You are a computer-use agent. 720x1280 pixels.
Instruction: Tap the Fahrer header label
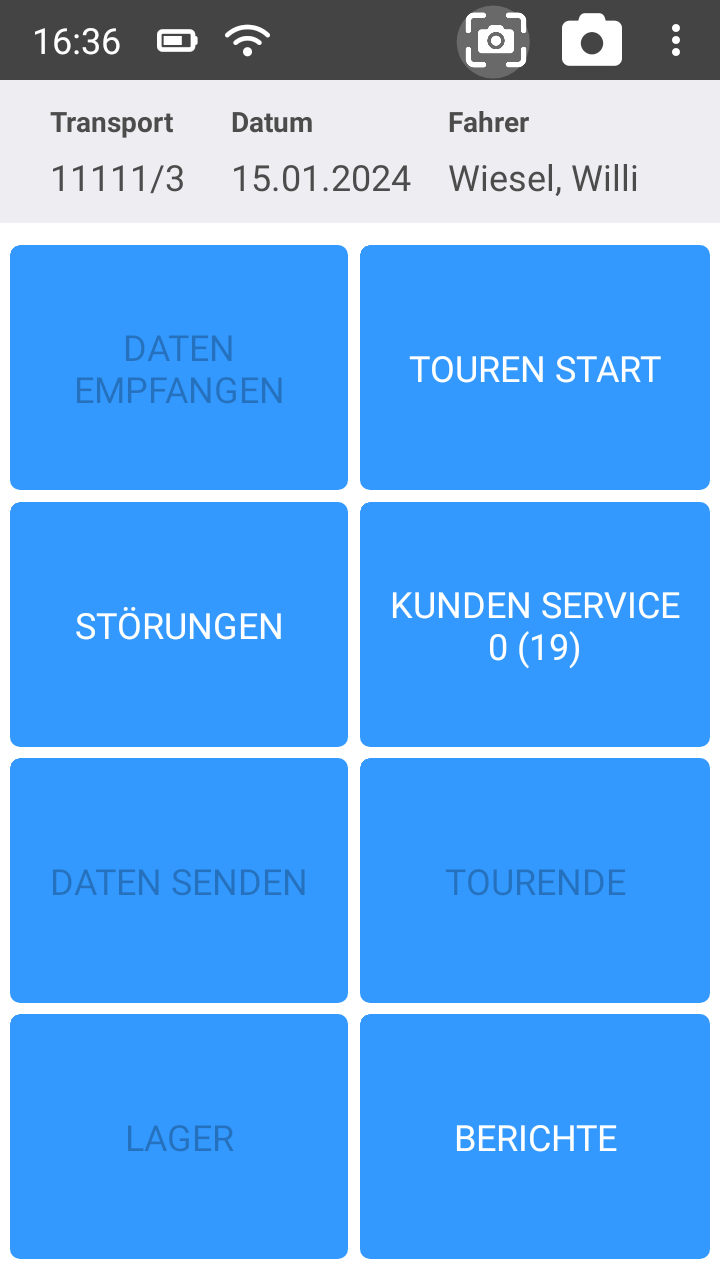pos(489,122)
